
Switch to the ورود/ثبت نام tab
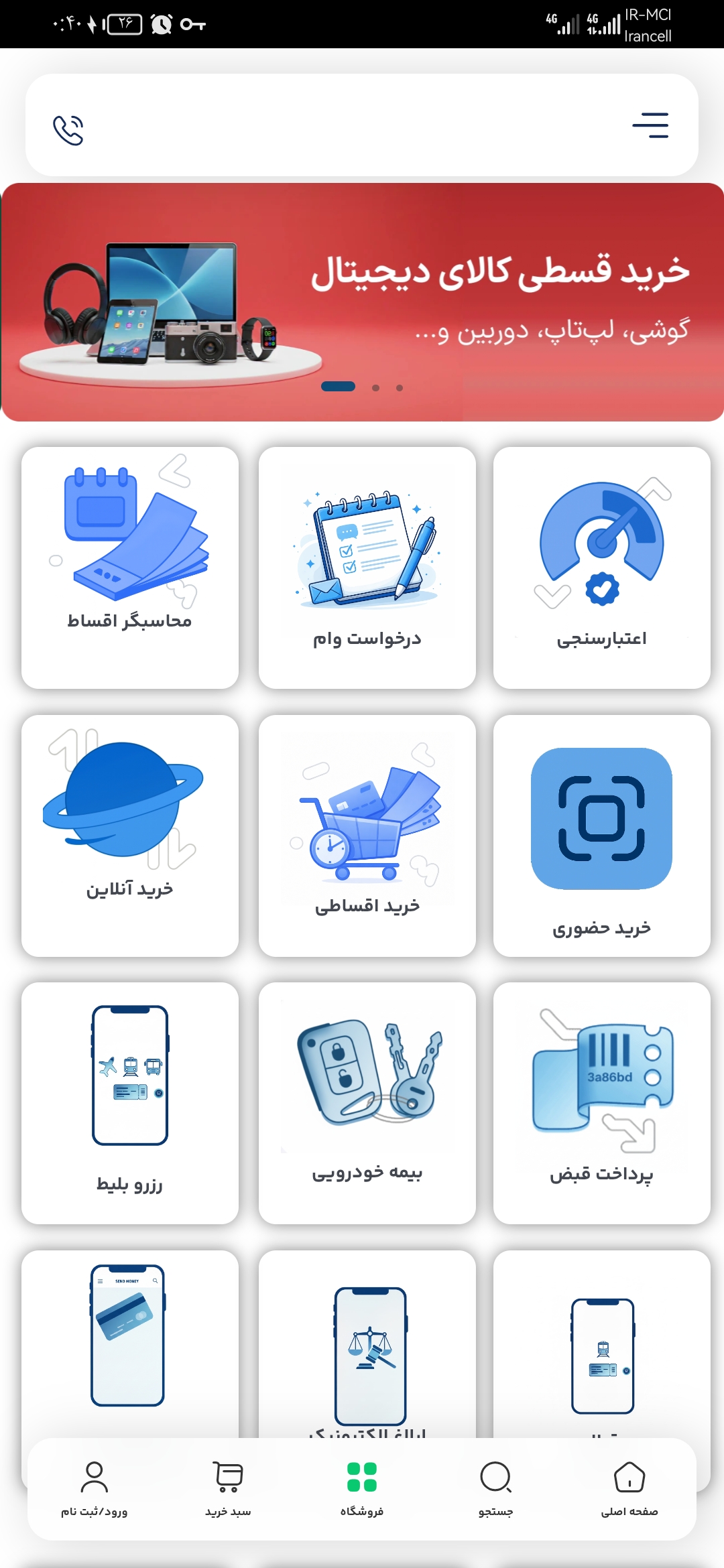coord(94,1489)
